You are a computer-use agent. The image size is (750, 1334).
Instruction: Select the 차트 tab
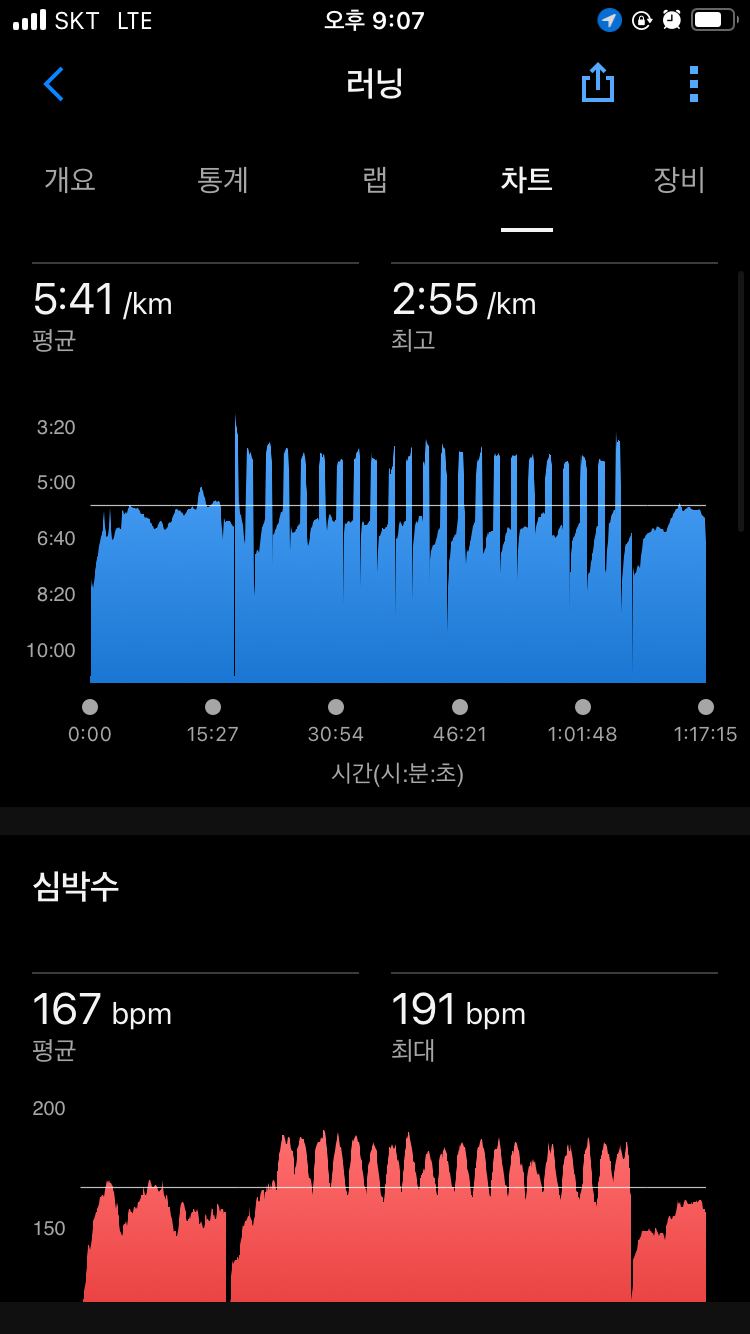pyautogui.click(x=527, y=180)
